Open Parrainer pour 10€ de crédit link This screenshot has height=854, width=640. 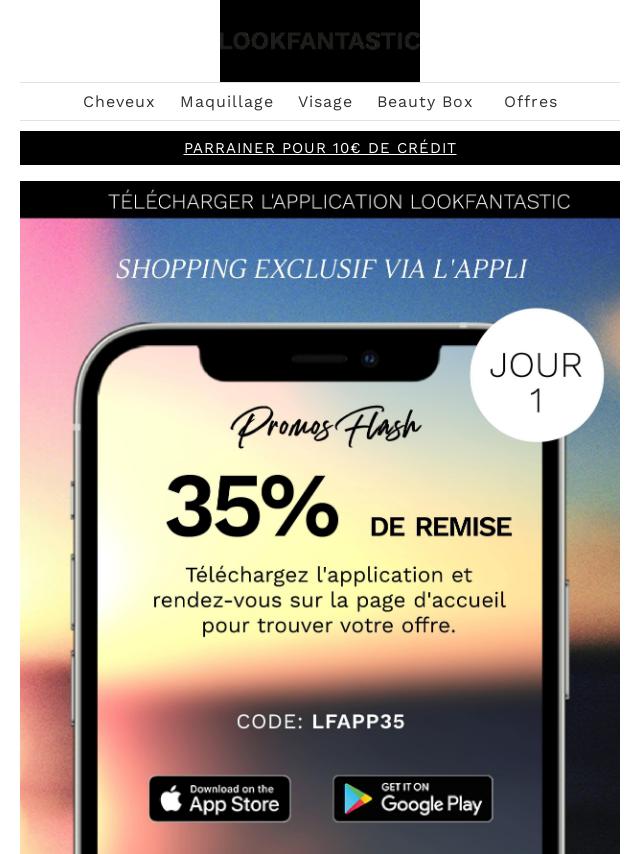320,148
